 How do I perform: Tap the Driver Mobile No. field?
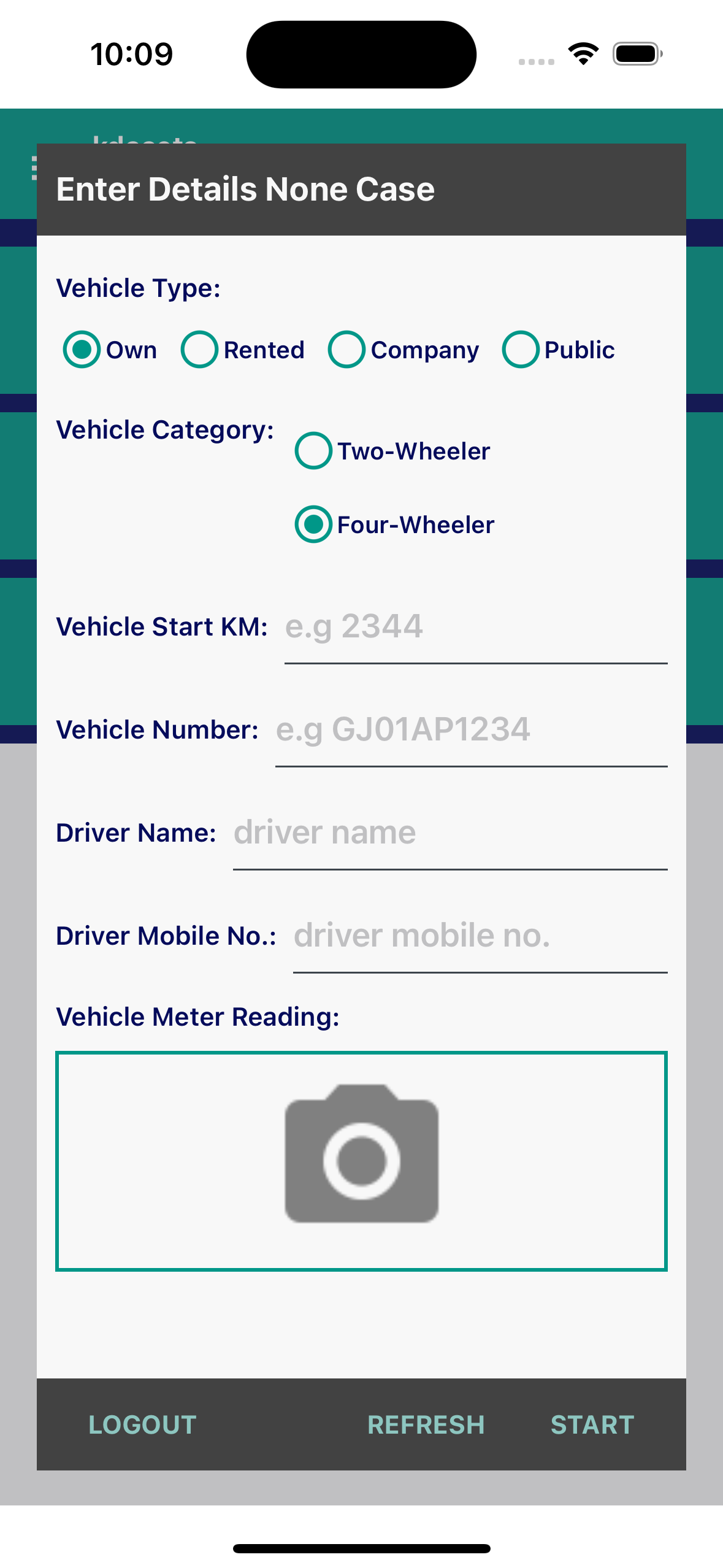pos(480,937)
